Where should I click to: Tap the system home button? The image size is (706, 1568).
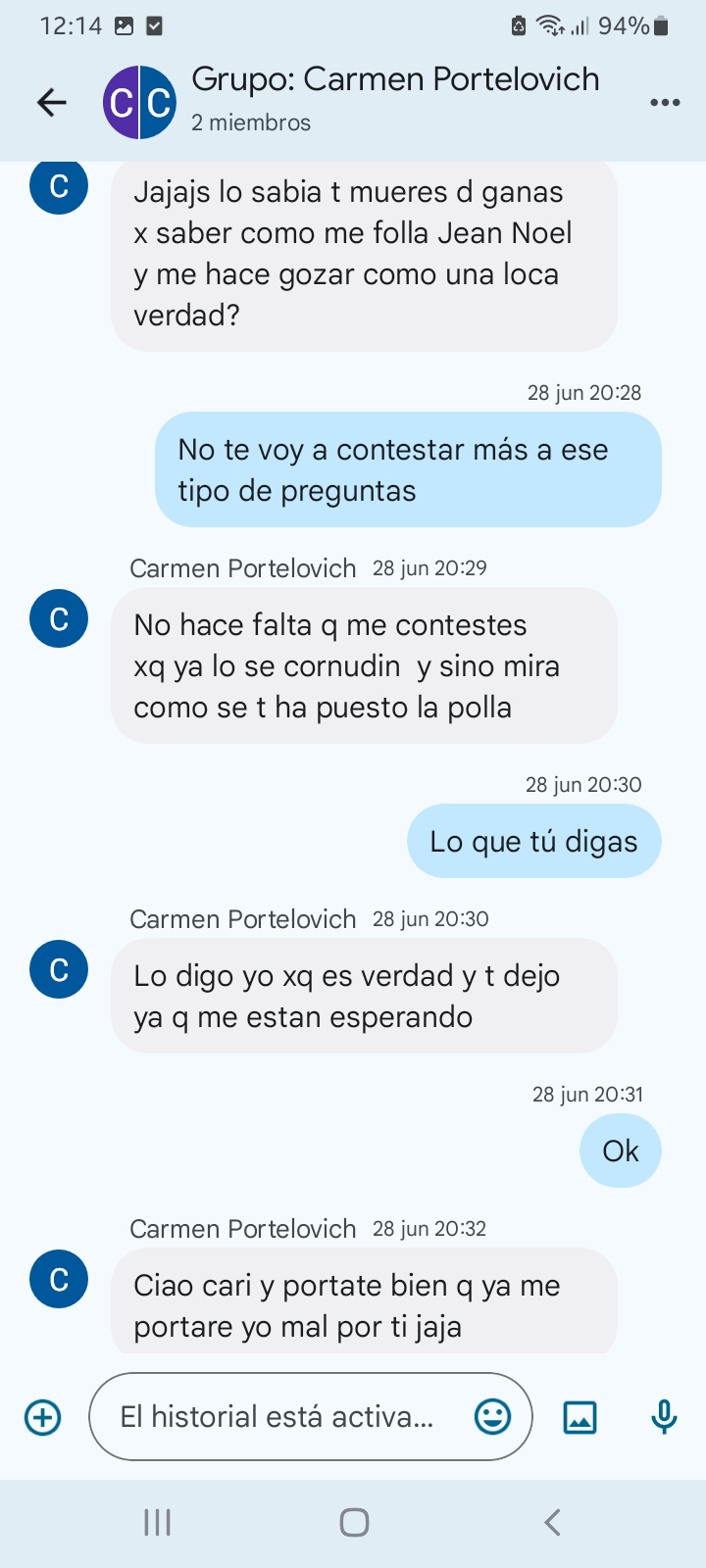(354, 1522)
